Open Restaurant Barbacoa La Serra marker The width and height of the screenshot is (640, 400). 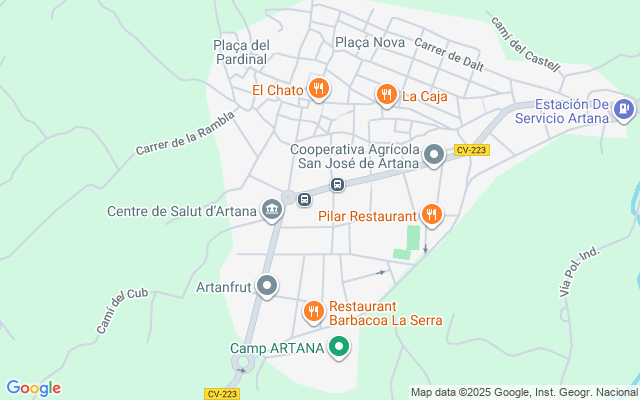313,312
